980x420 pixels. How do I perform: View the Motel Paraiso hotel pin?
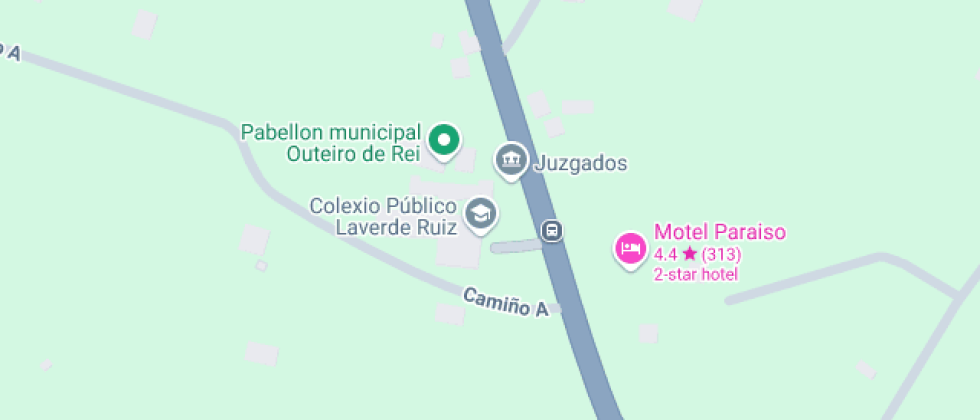pyautogui.click(x=629, y=248)
